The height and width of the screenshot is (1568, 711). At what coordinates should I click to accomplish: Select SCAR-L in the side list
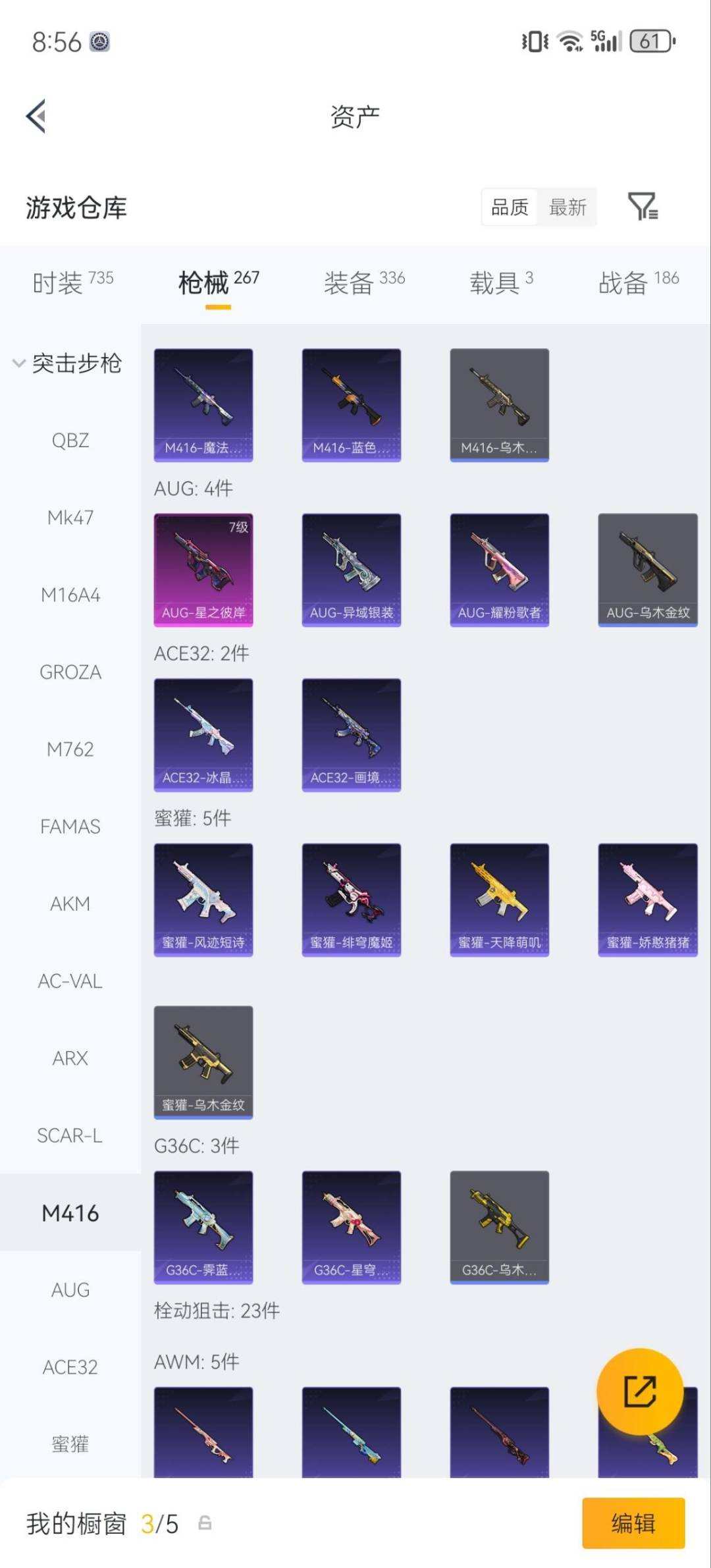click(x=70, y=1135)
